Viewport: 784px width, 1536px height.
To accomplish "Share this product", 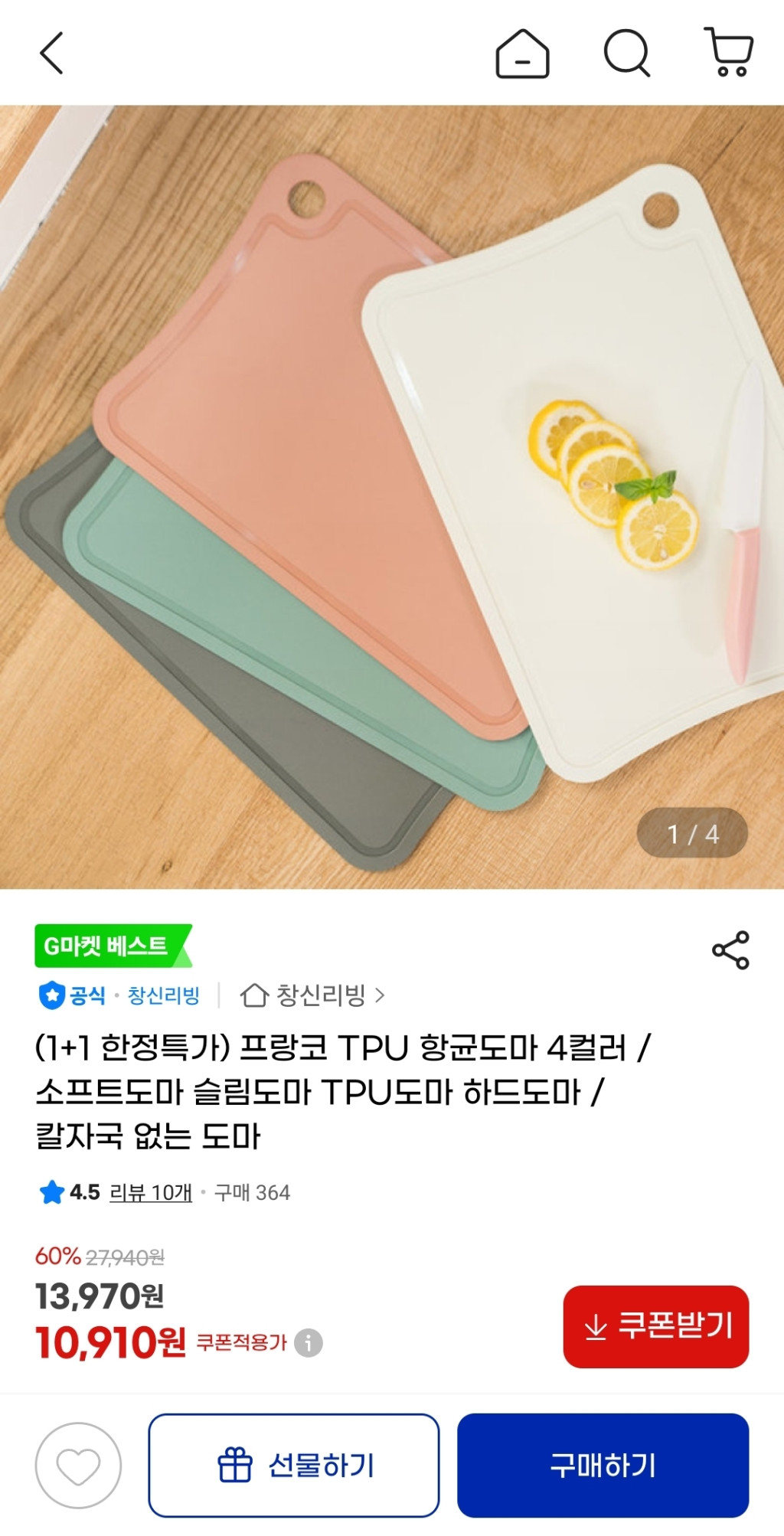I will [730, 950].
